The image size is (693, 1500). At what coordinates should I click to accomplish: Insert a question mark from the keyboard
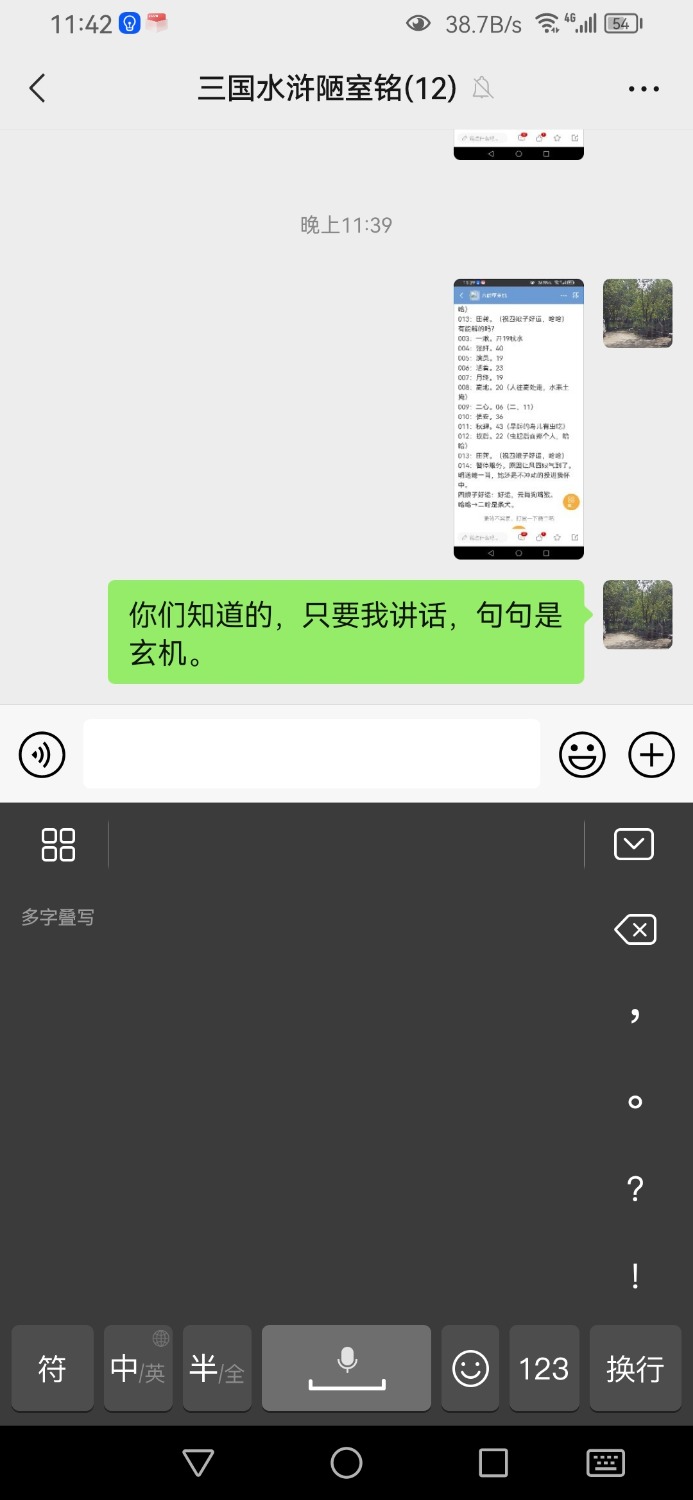point(635,1189)
